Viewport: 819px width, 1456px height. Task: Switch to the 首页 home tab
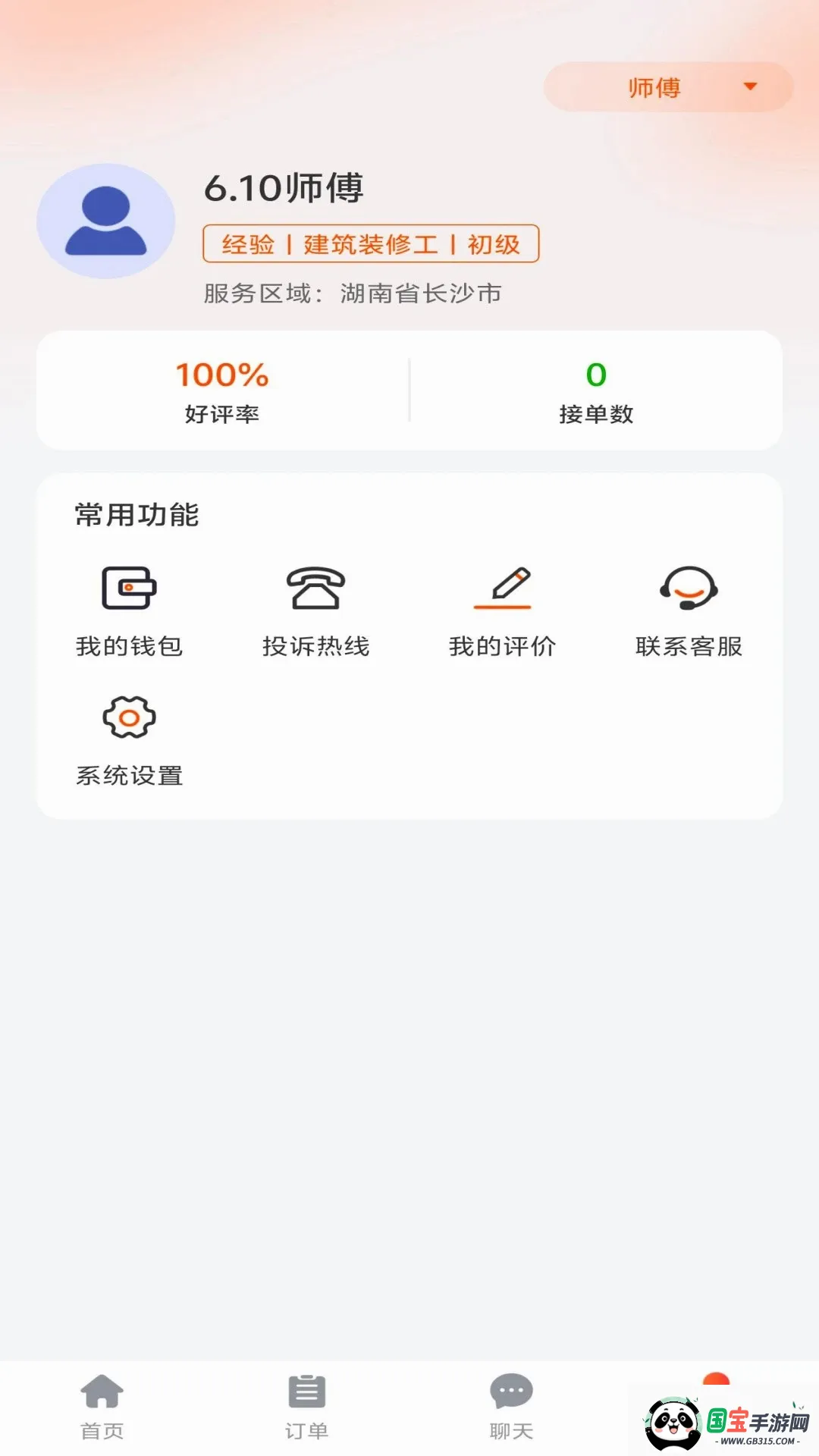click(x=102, y=1407)
